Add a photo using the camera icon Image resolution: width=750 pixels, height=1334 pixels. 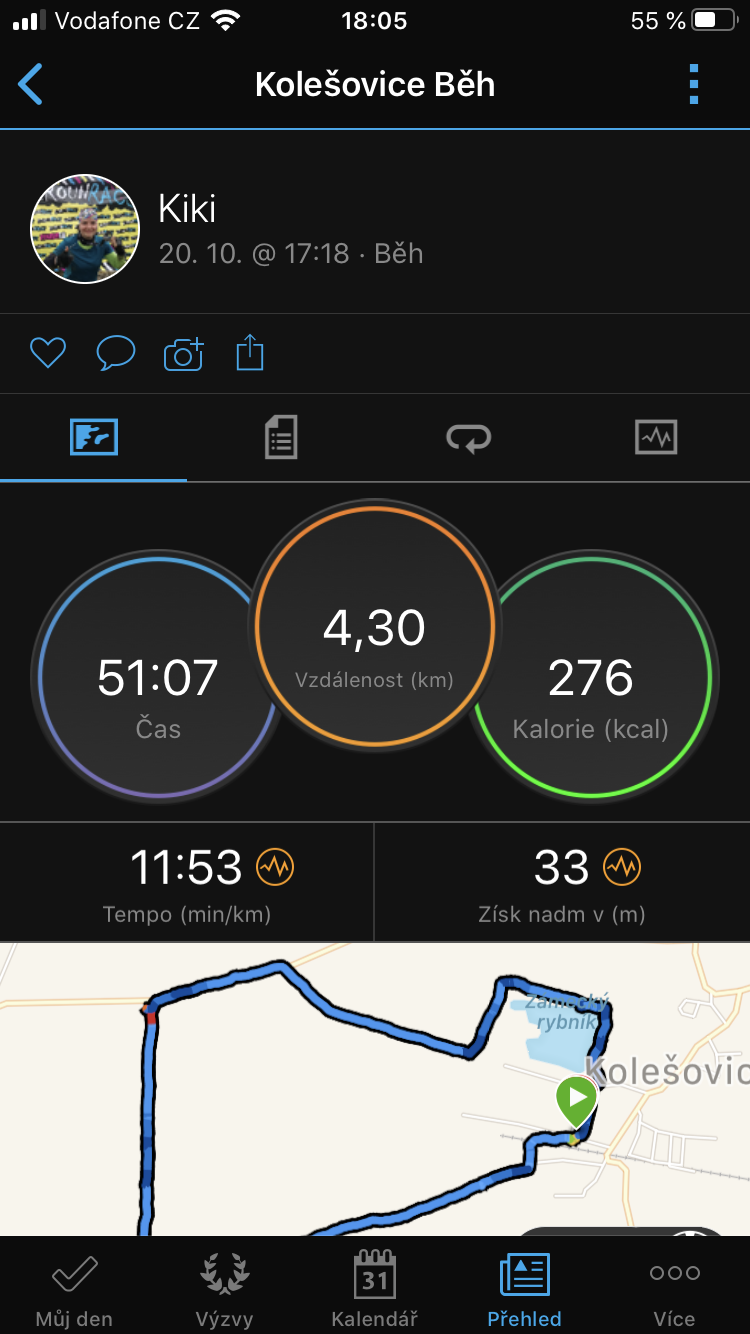point(183,354)
